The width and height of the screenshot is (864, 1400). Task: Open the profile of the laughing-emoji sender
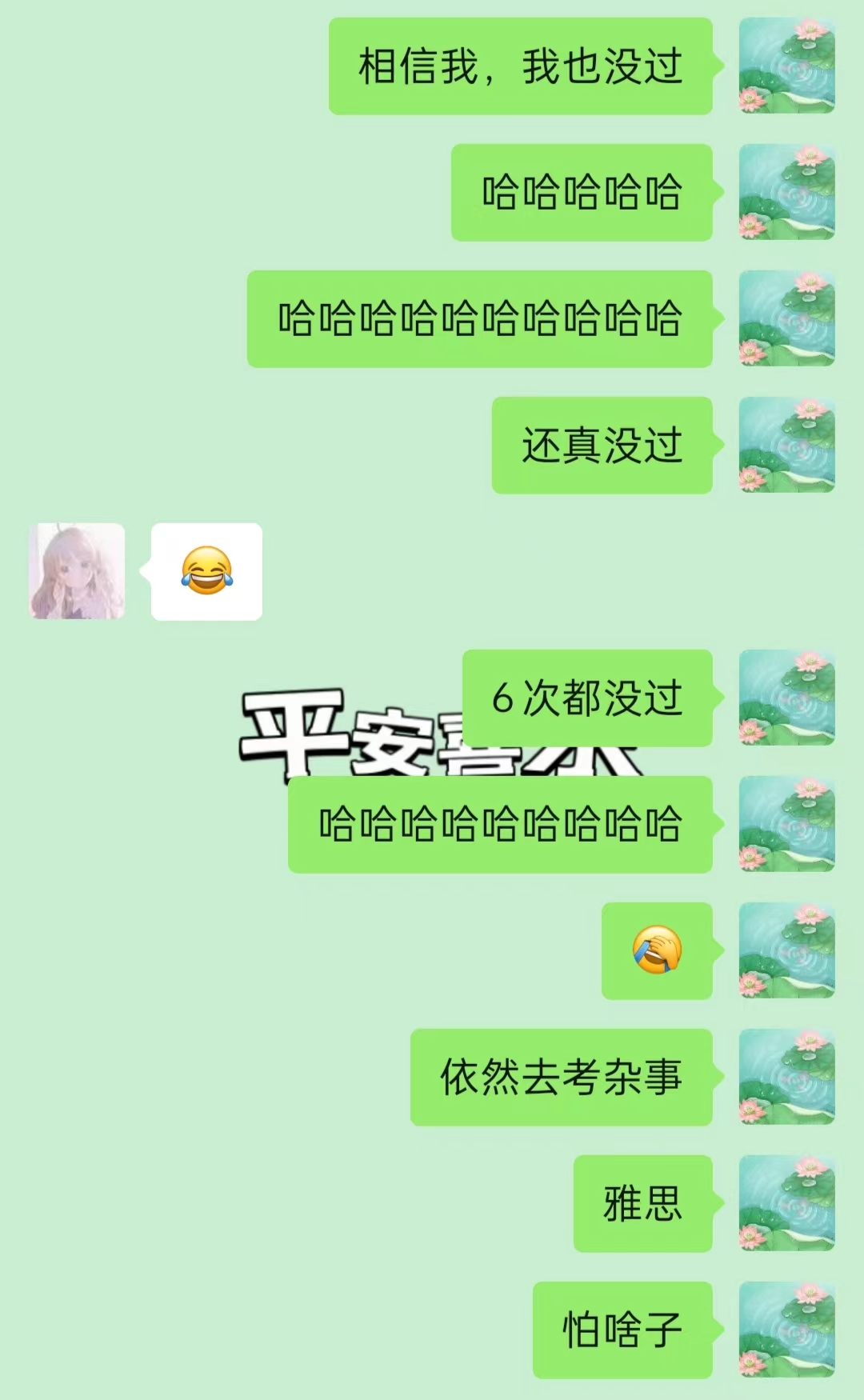click(77, 571)
